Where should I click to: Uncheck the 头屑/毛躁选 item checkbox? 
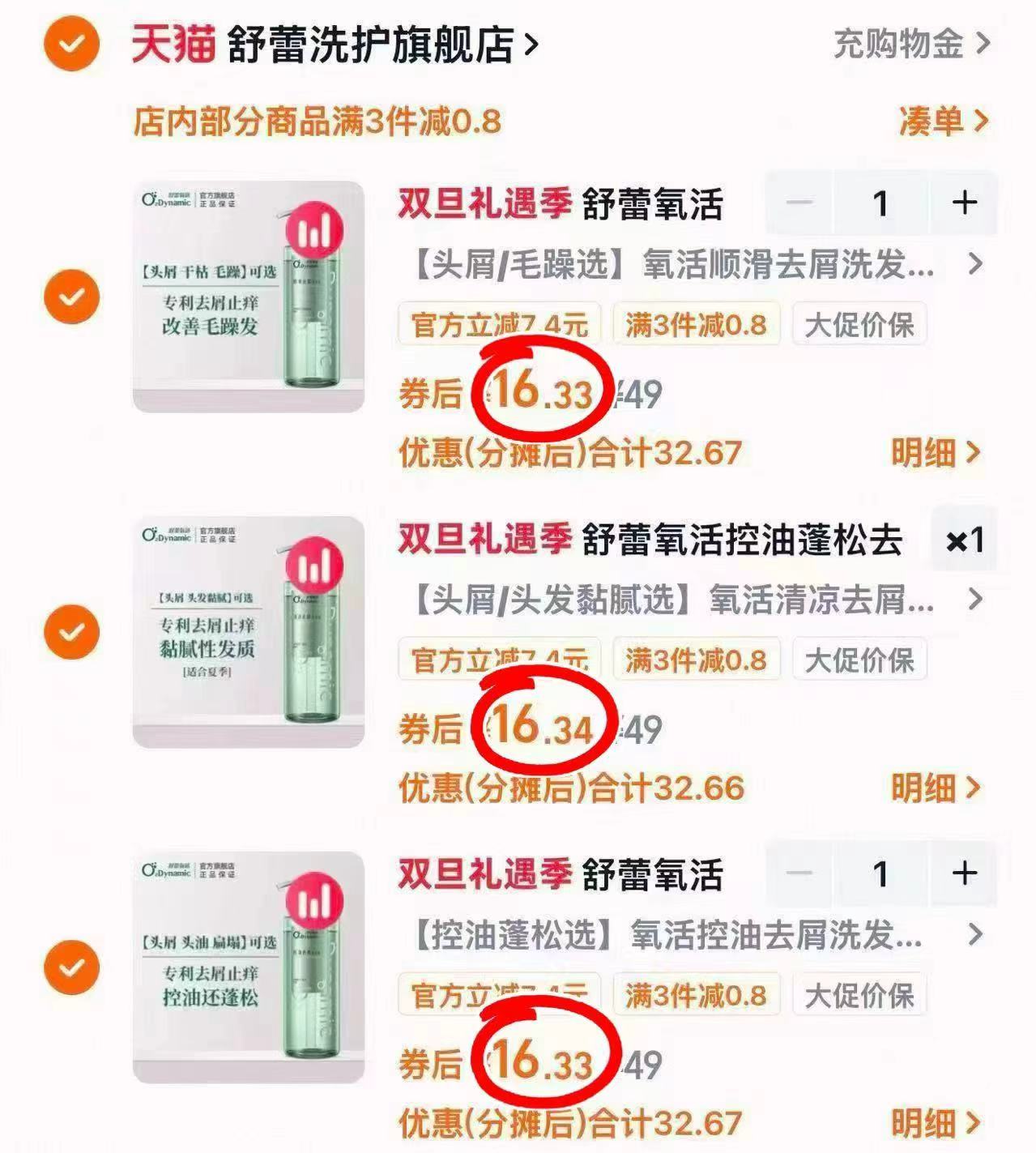[x=71, y=297]
